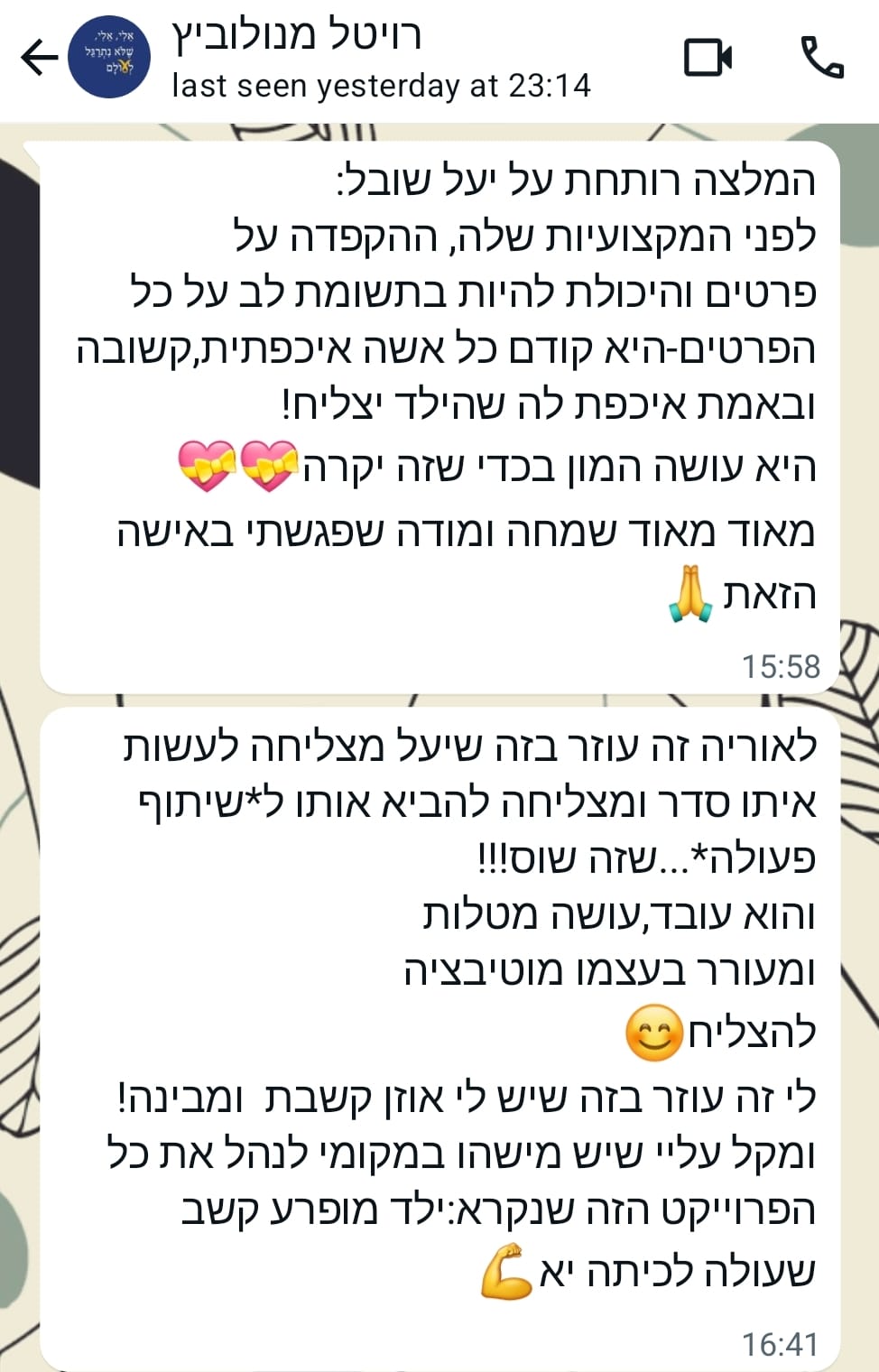
Task: Open the contact's profile picture
Action: click(110, 59)
